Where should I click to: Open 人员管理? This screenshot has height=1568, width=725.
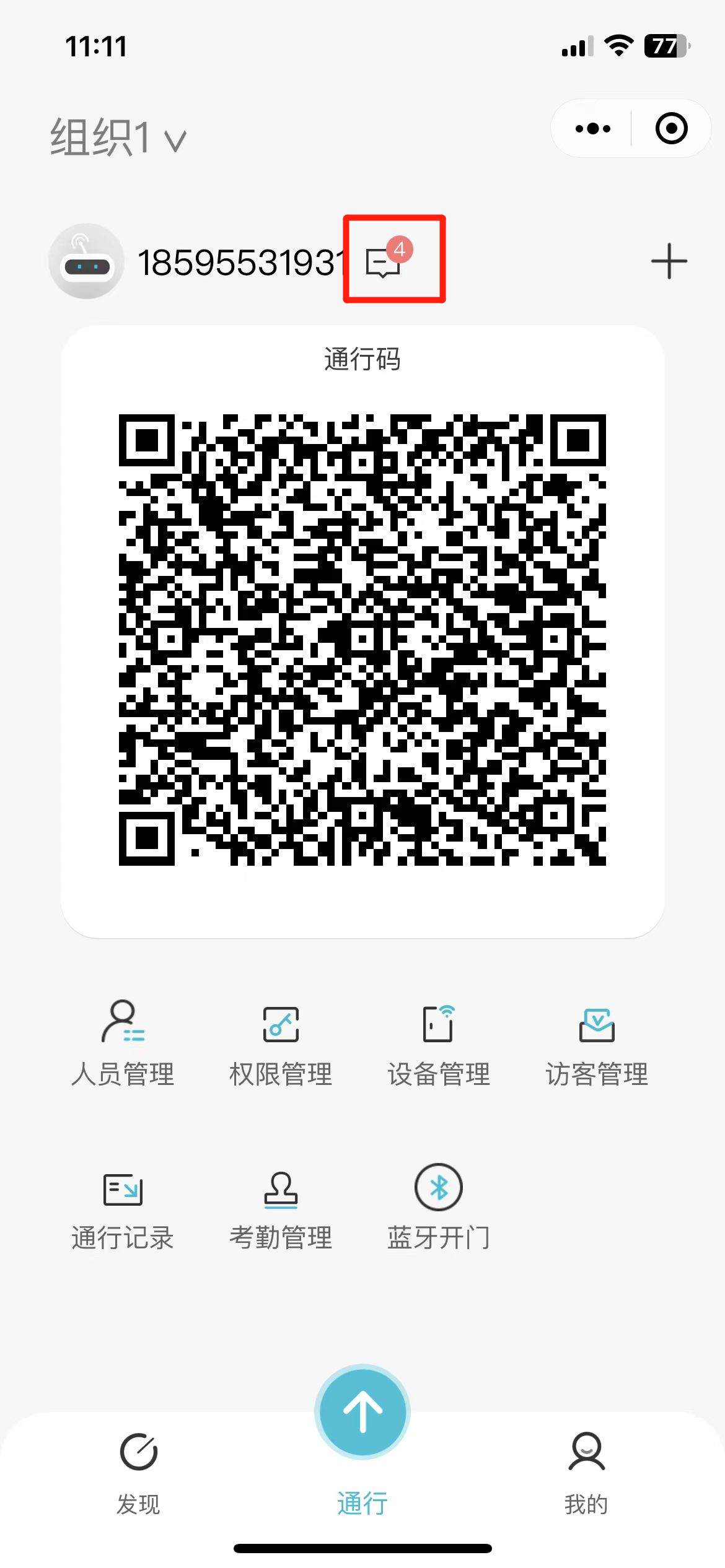[123, 1043]
